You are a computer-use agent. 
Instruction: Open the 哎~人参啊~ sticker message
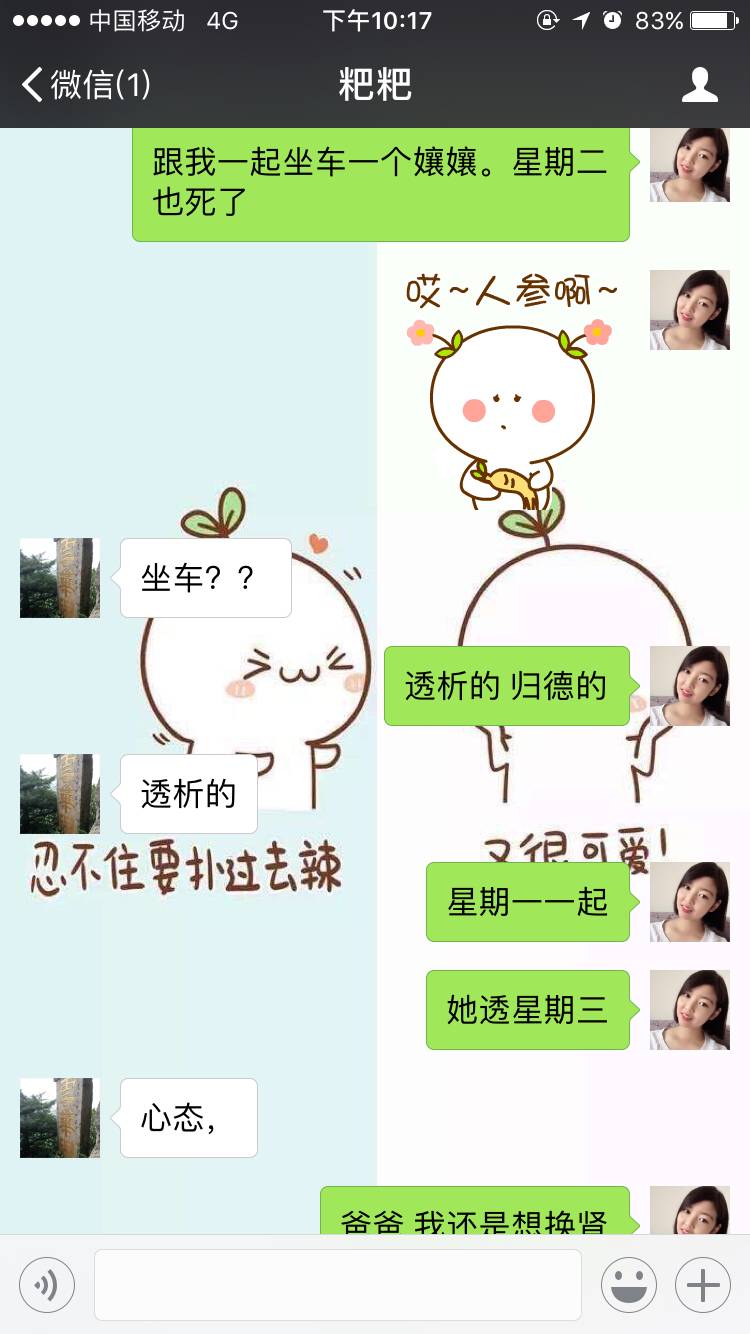click(x=511, y=392)
